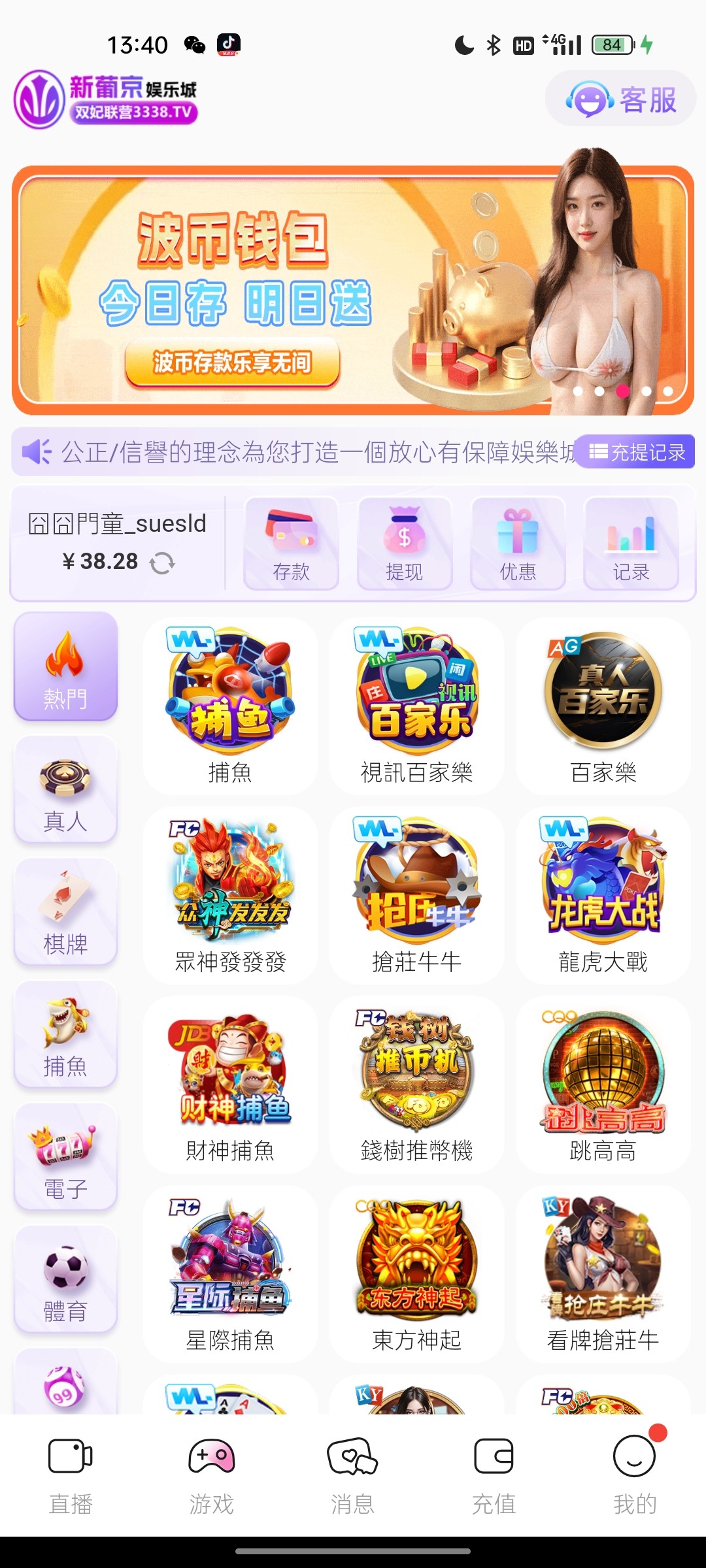Select the 真人 category
Viewport: 706px width, 1568px height.
click(65, 789)
